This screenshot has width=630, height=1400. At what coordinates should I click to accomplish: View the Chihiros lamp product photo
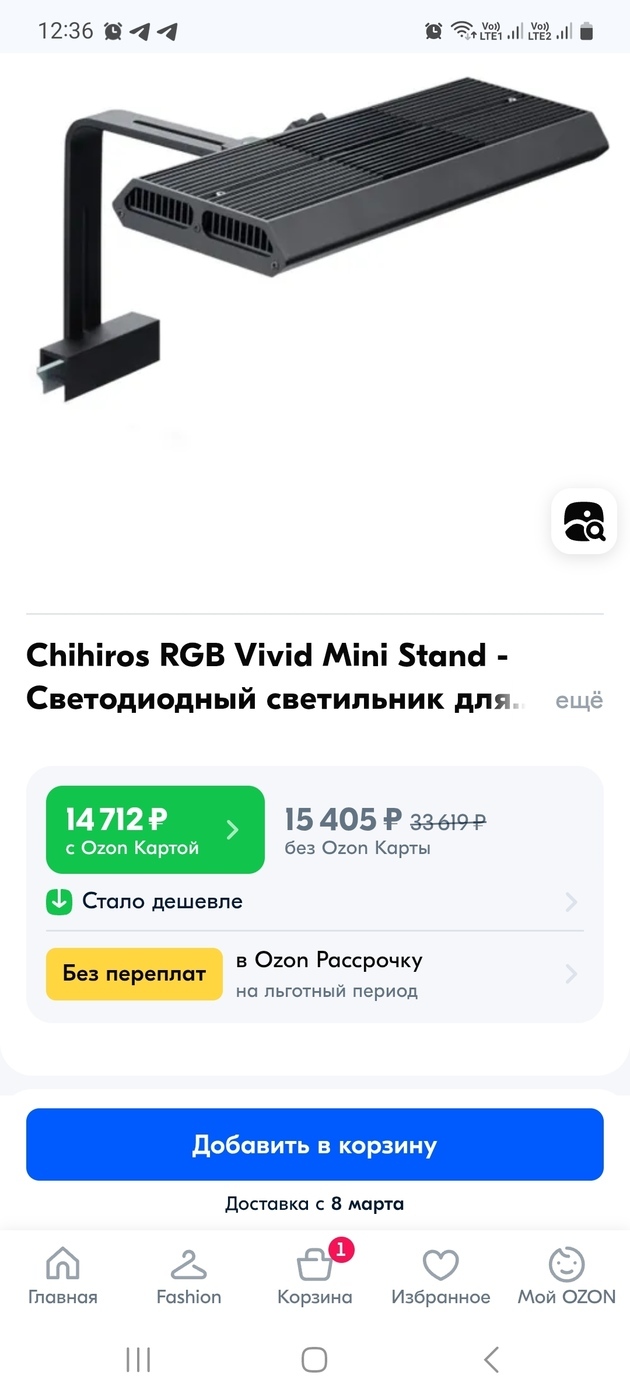click(x=323, y=240)
